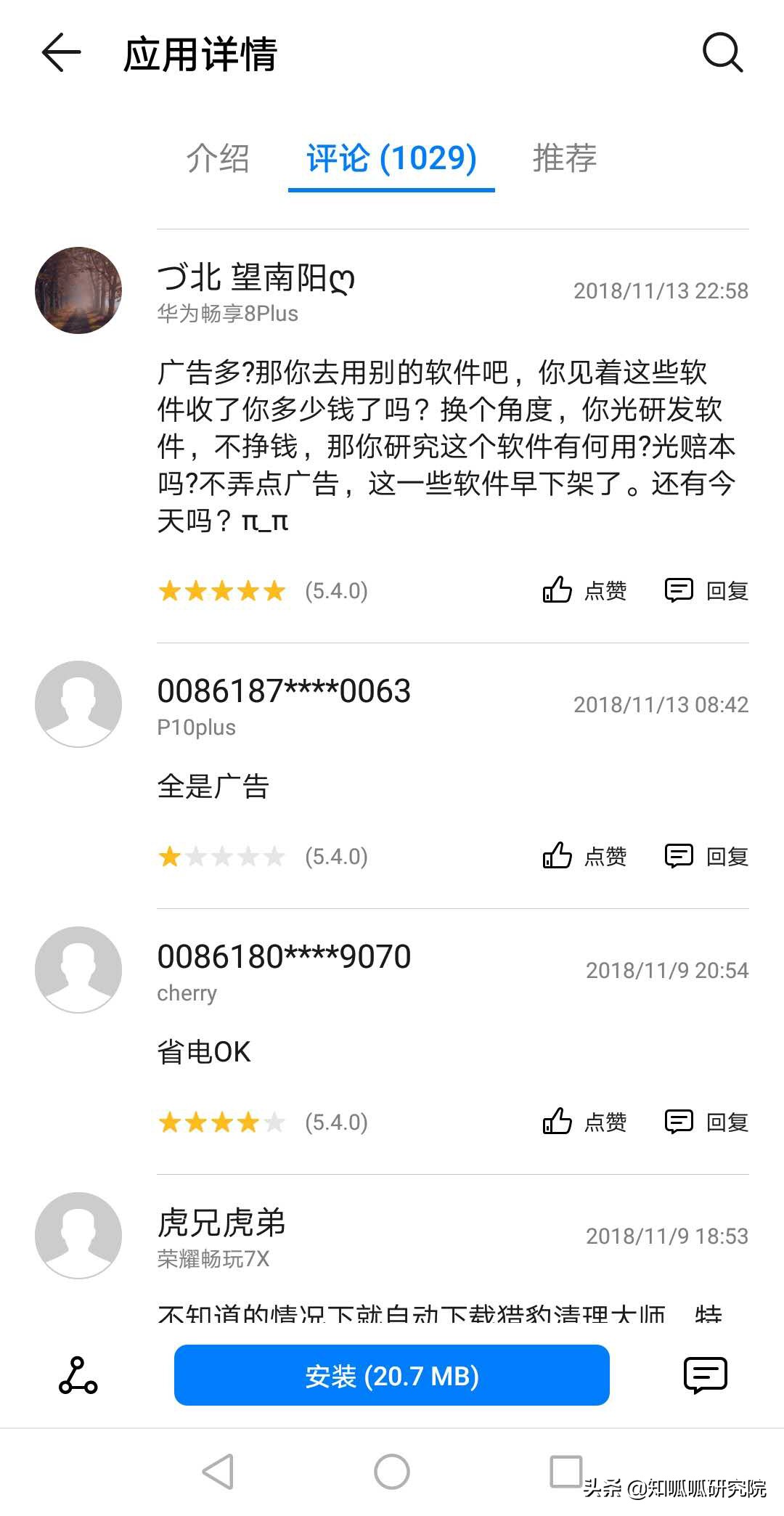Click づ北 望南阳's profile avatar
Viewport: 784px width, 1516px height.
pos(78,290)
